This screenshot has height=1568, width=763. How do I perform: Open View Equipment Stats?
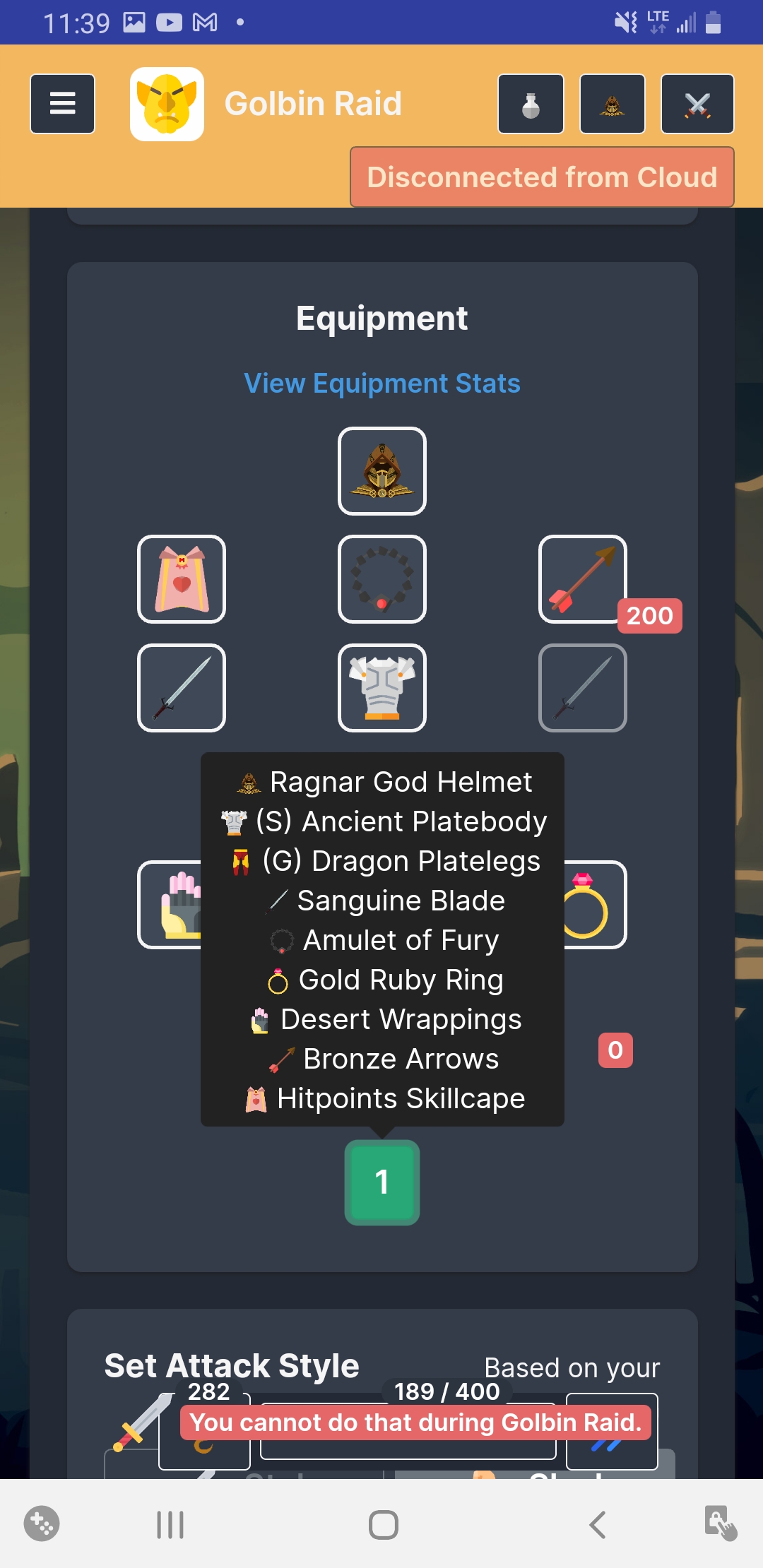pyautogui.click(x=381, y=384)
